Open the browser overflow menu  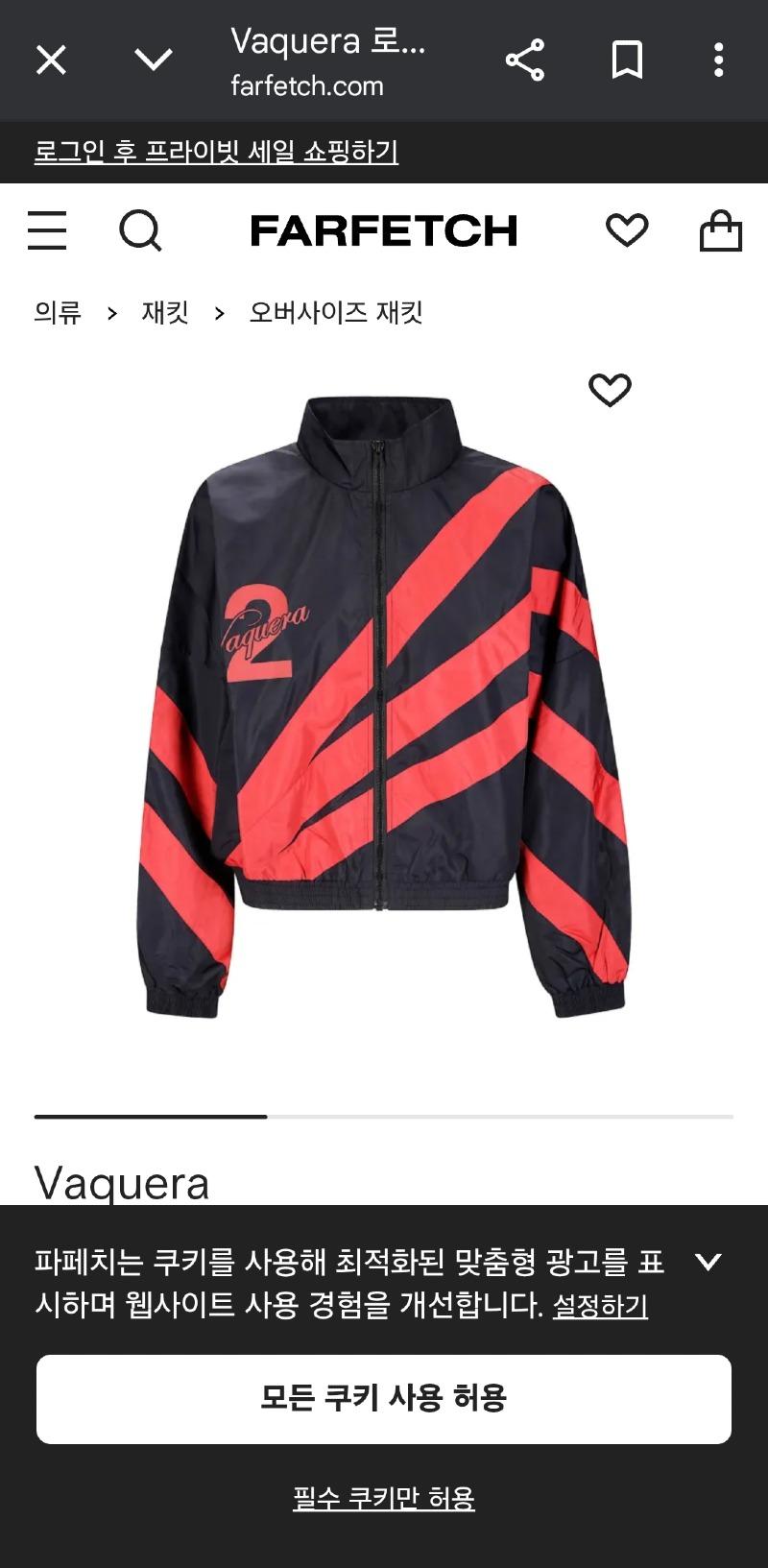click(718, 60)
